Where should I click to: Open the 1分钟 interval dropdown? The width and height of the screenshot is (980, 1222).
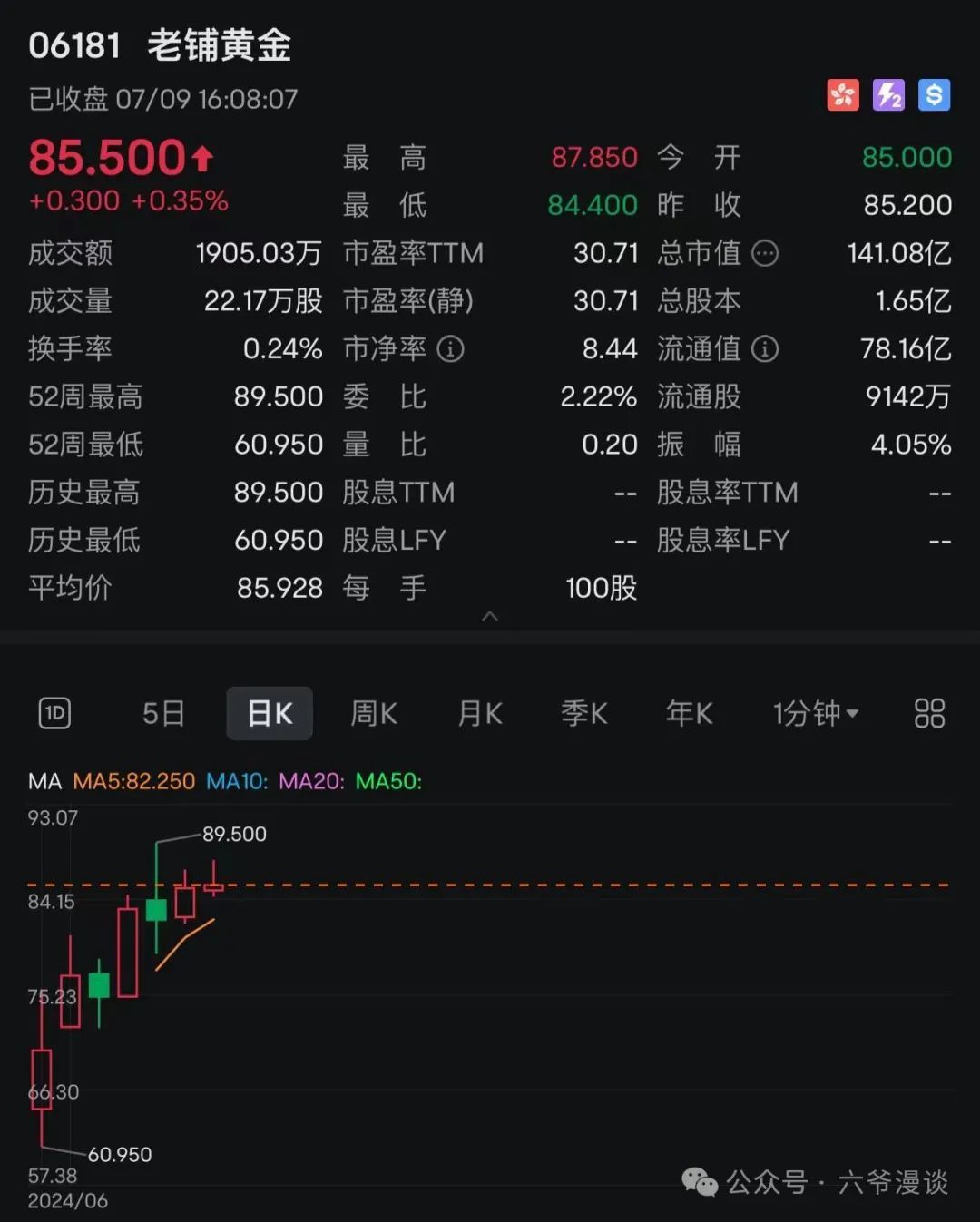click(815, 714)
